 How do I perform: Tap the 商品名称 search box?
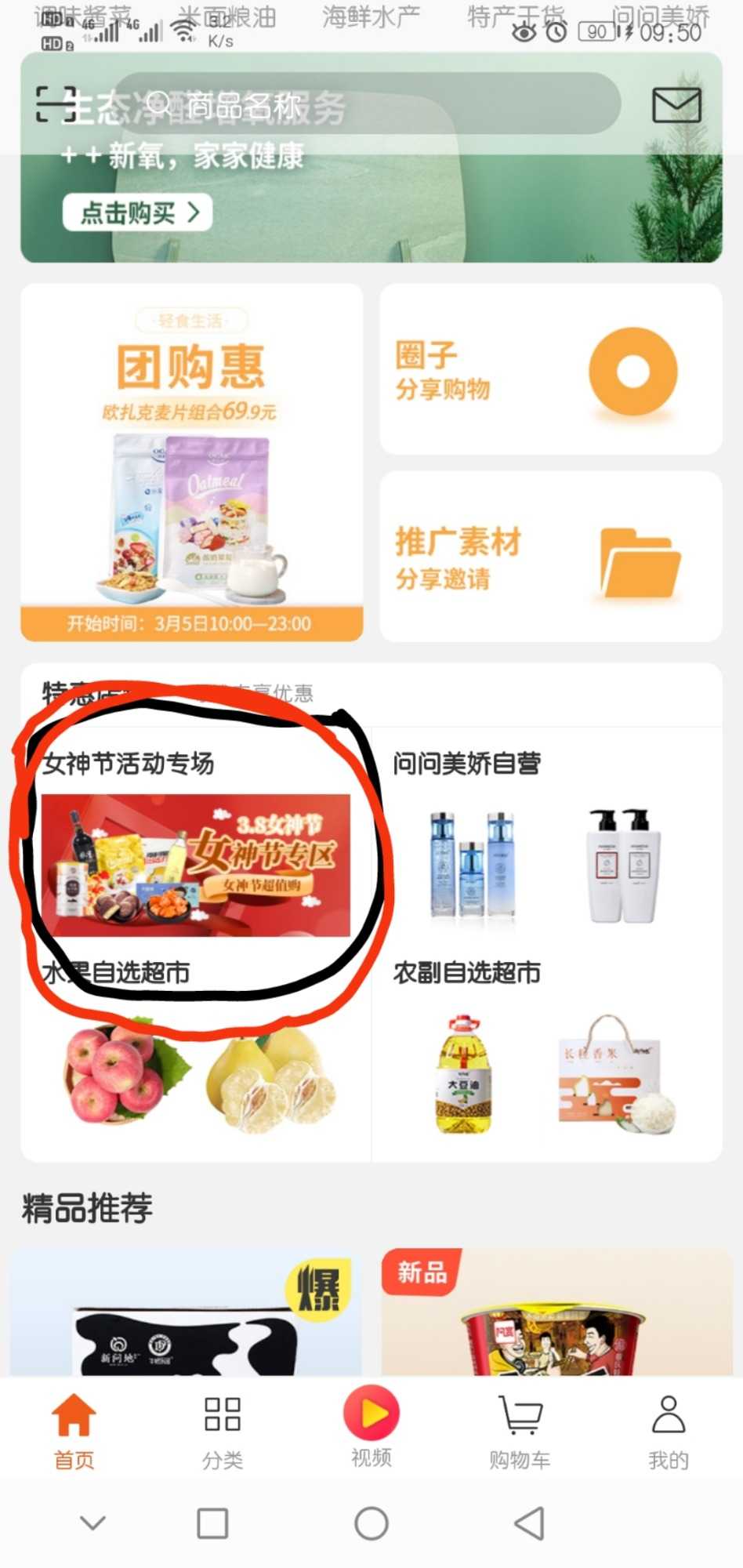coord(368,104)
